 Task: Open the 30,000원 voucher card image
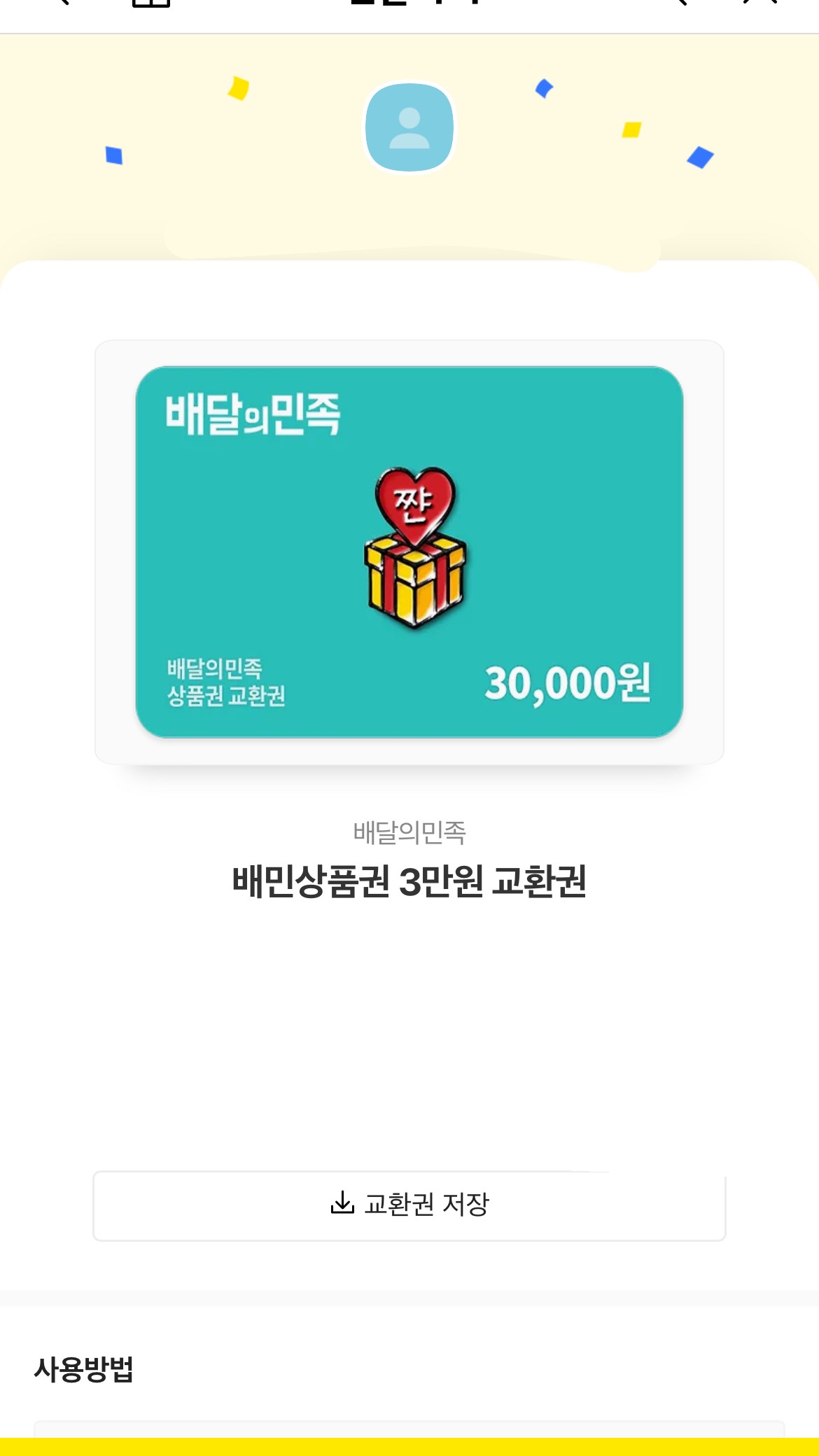click(409, 552)
